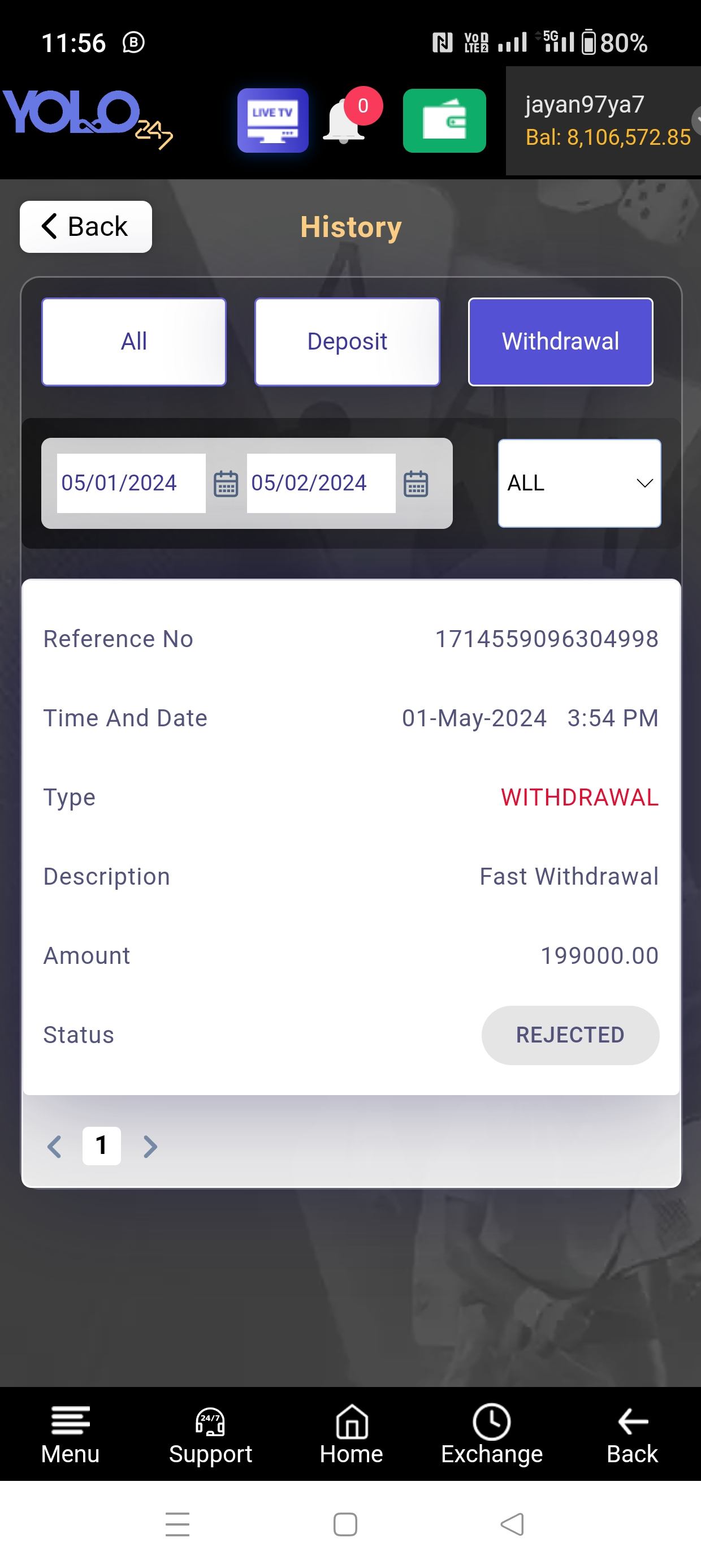The image size is (701, 1568).
Task: Expand the ALL status dropdown
Action: coord(579,483)
